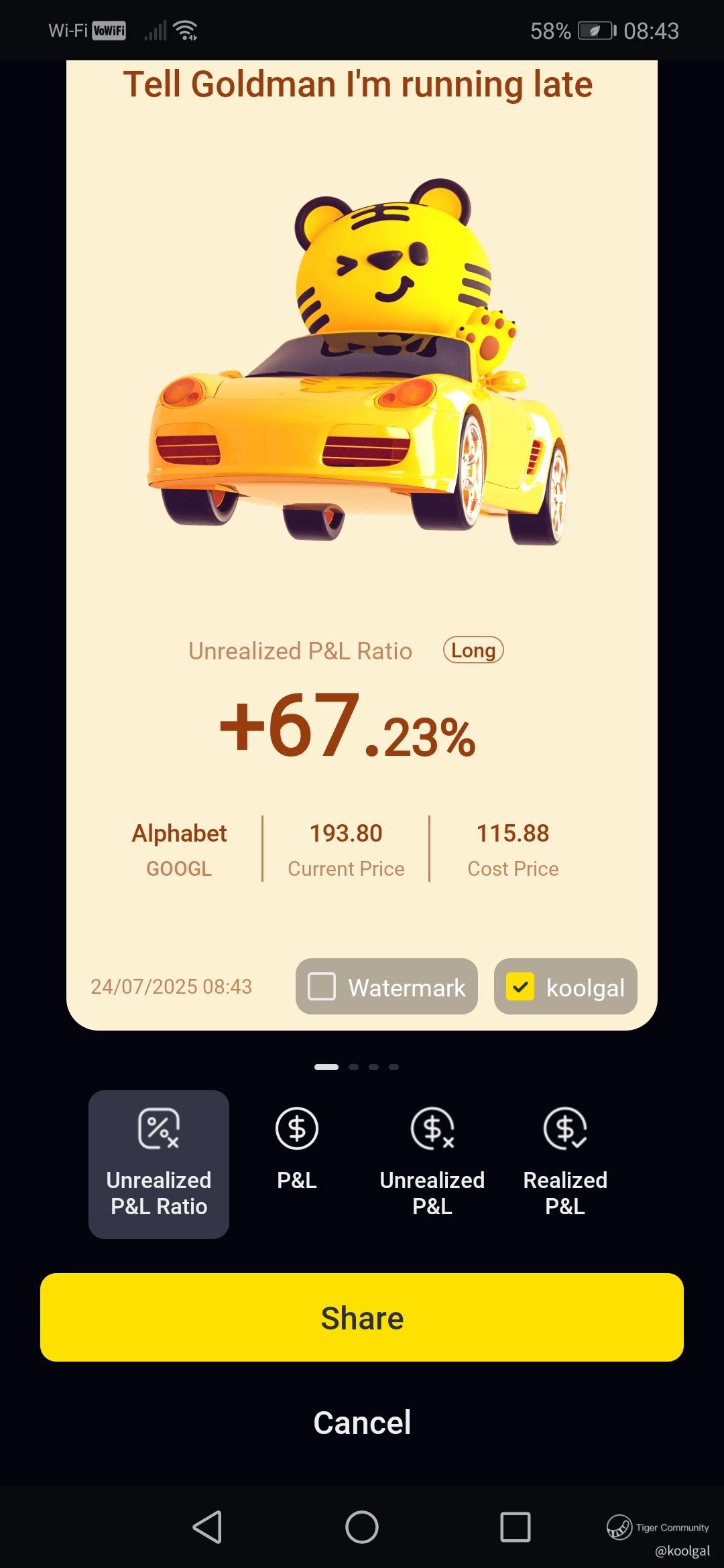The image size is (724, 1568).
Task: Select the Unrealized P&L Ratio option
Action: (159, 1164)
